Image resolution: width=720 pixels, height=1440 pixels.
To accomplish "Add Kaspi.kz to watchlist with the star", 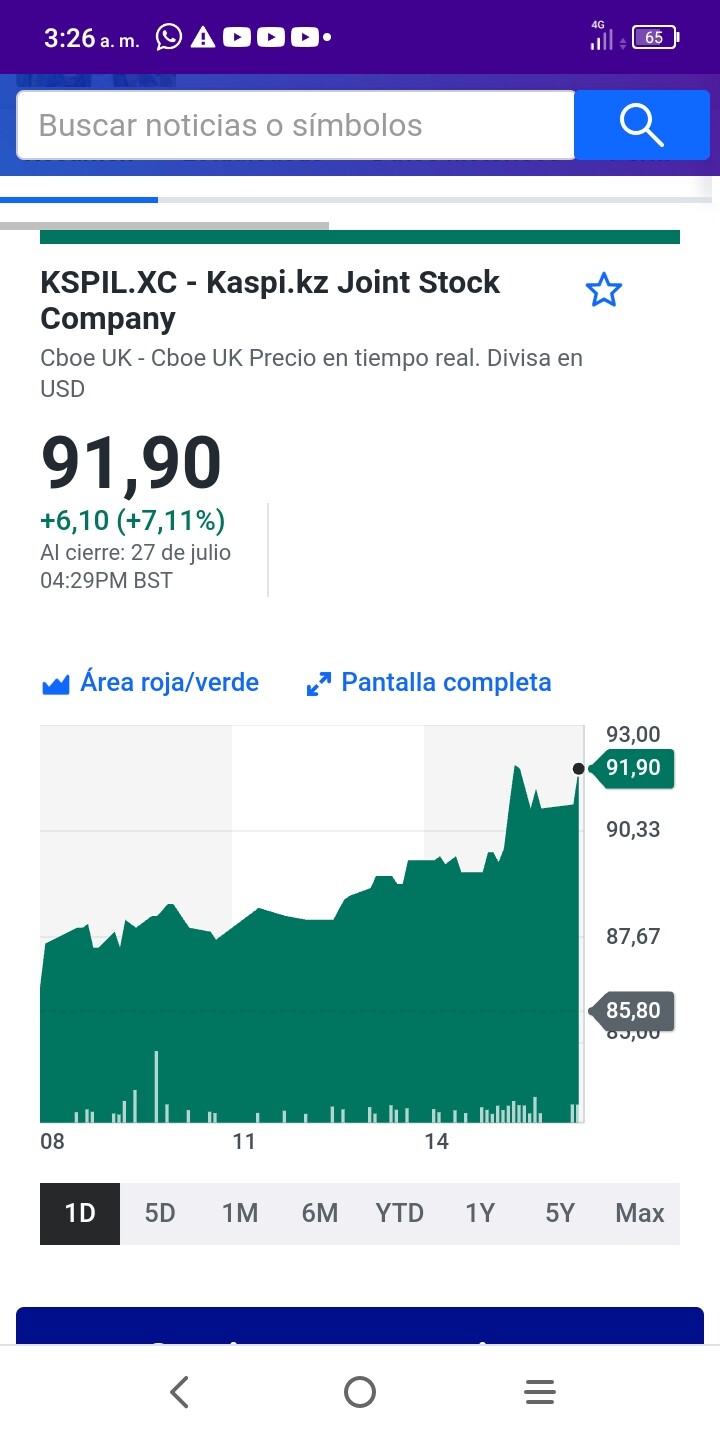I will (603, 291).
